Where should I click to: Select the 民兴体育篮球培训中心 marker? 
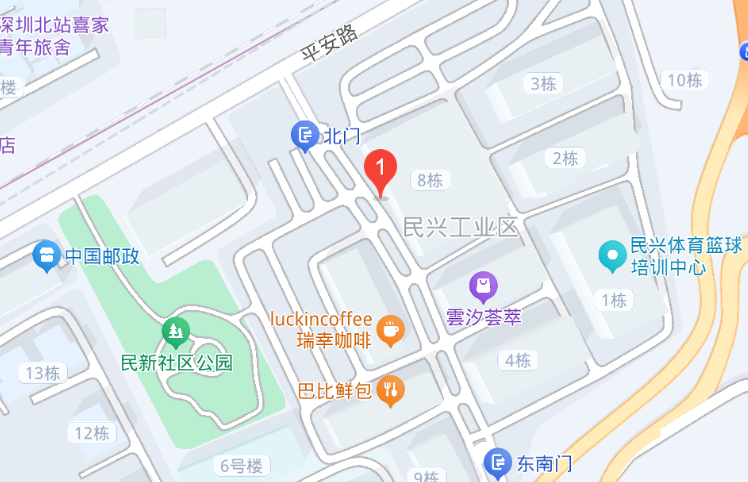pyautogui.click(x=611, y=256)
